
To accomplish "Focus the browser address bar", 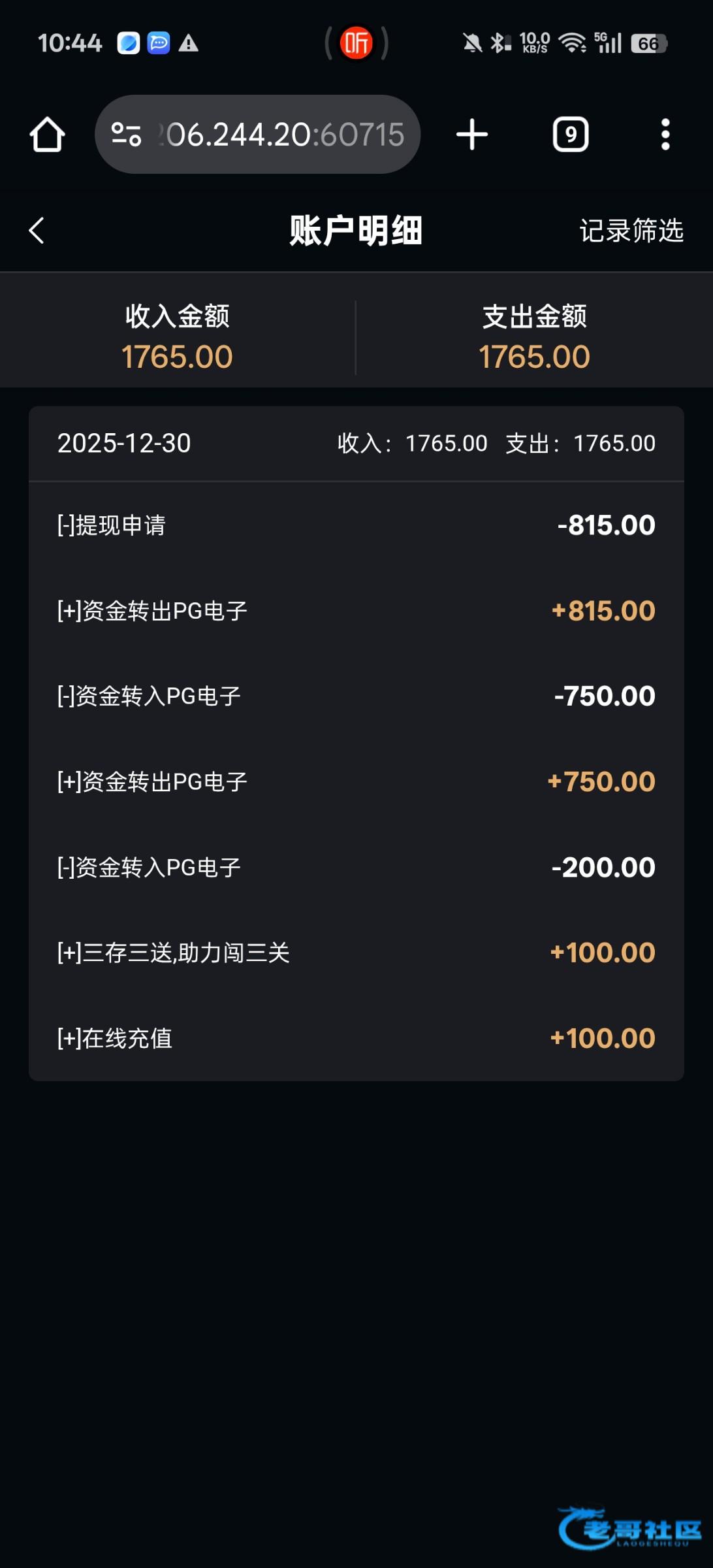I will click(x=281, y=135).
